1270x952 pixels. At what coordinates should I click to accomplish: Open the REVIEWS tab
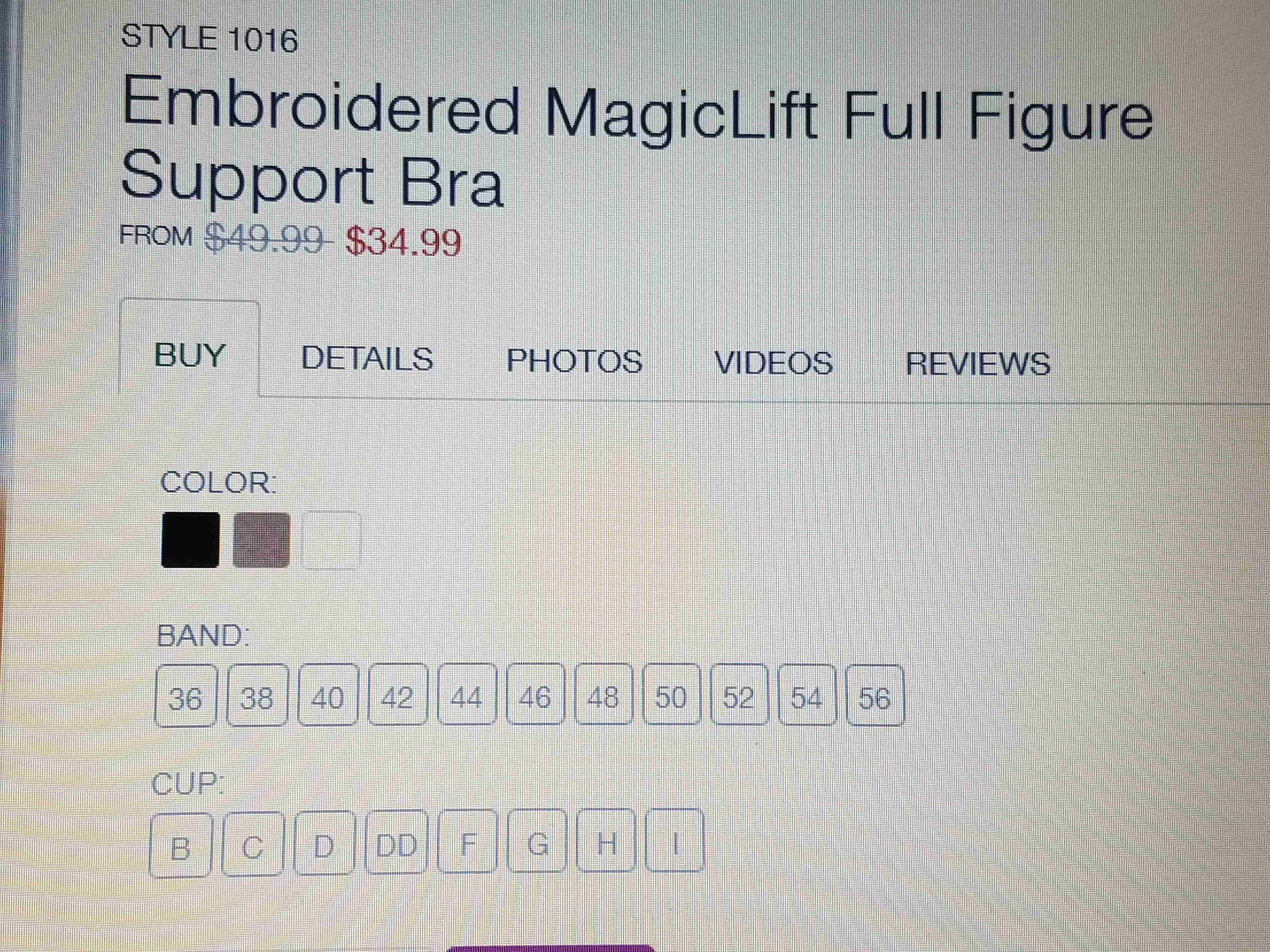[977, 364]
